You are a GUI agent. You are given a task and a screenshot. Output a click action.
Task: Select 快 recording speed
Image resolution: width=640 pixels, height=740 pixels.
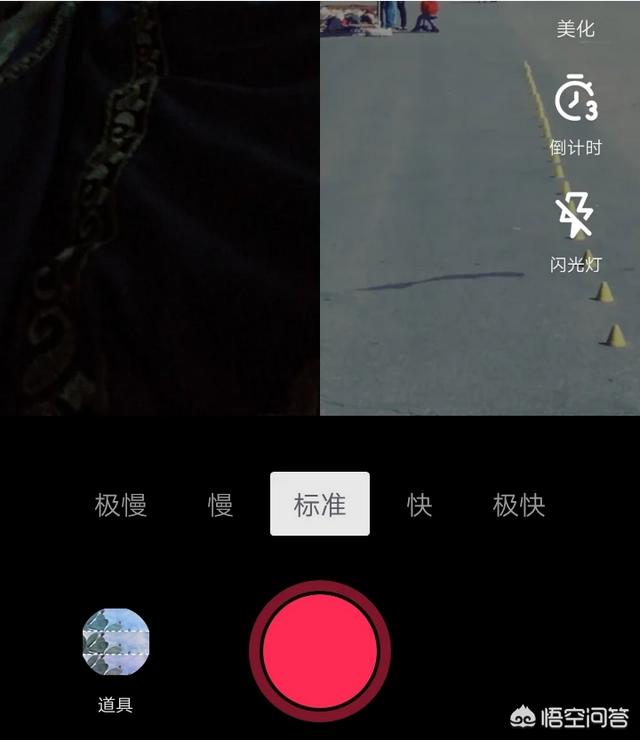click(419, 505)
